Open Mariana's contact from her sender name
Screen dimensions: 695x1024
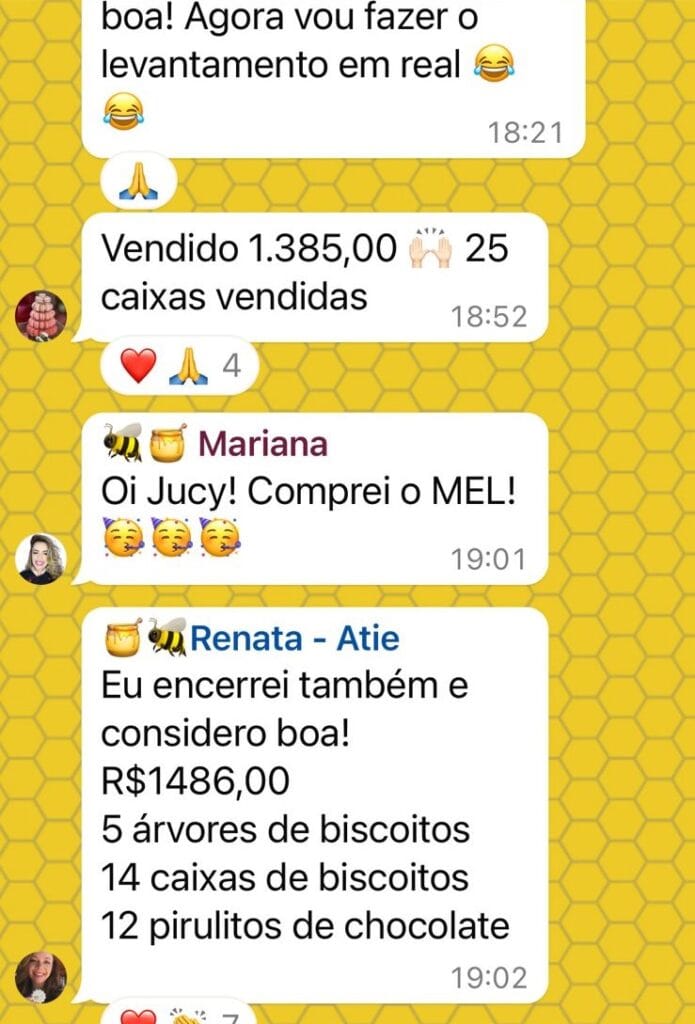pyautogui.click(x=263, y=443)
